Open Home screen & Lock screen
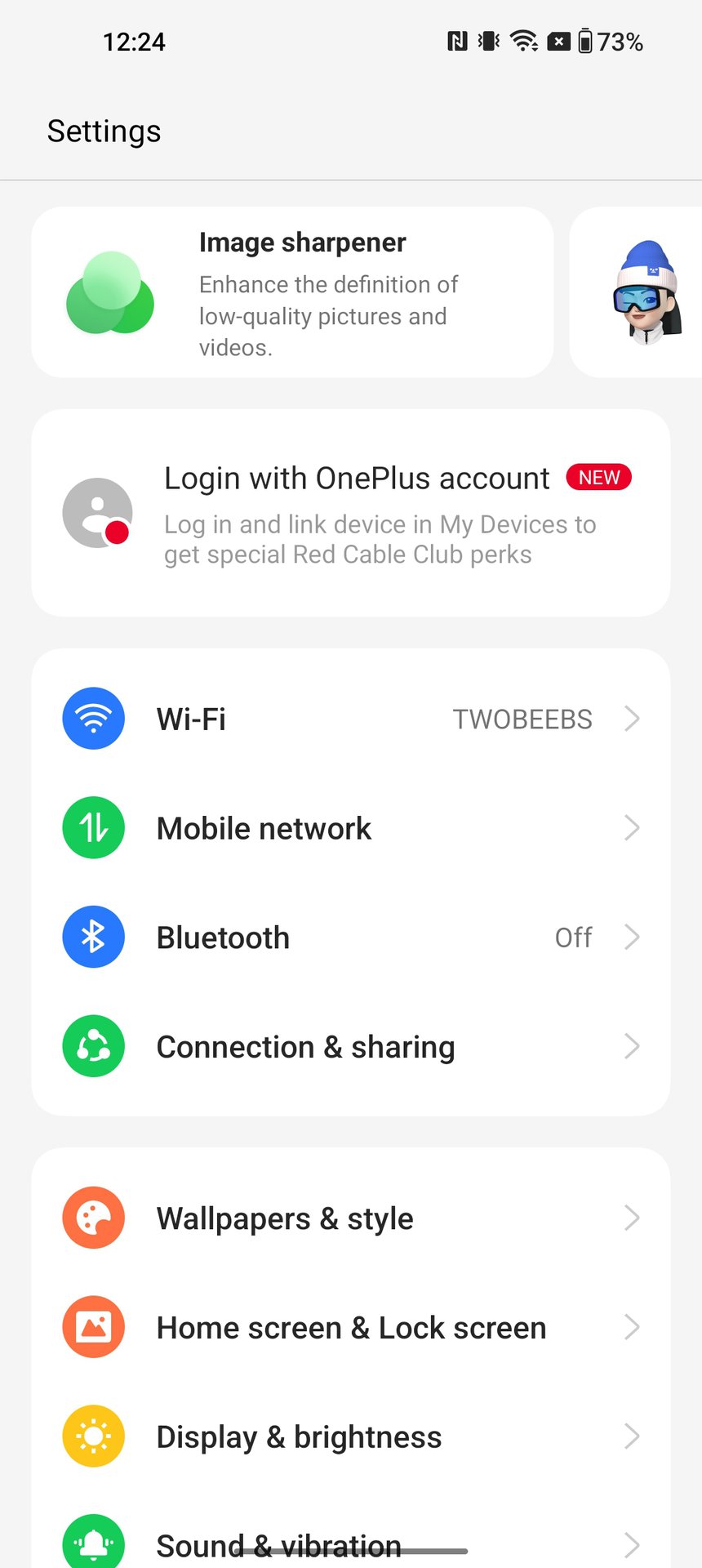This screenshot has height=1568, width=702. point(351,1328)
